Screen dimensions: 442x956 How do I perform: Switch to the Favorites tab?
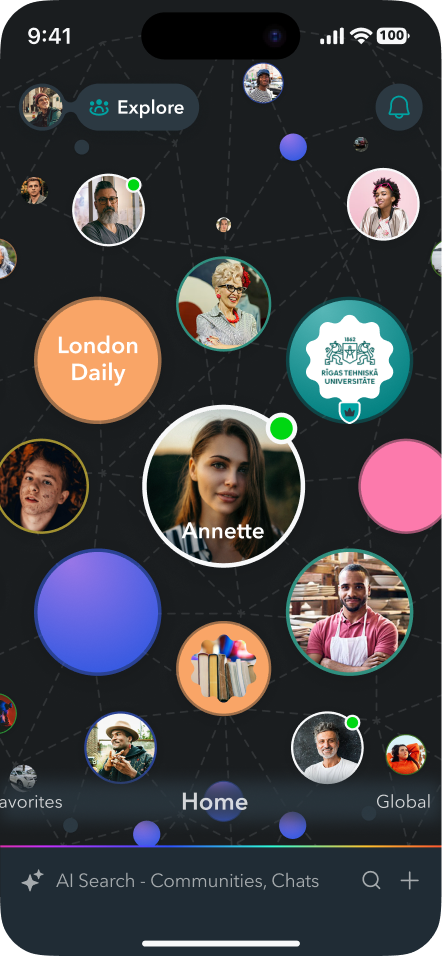tap(30, 801)
